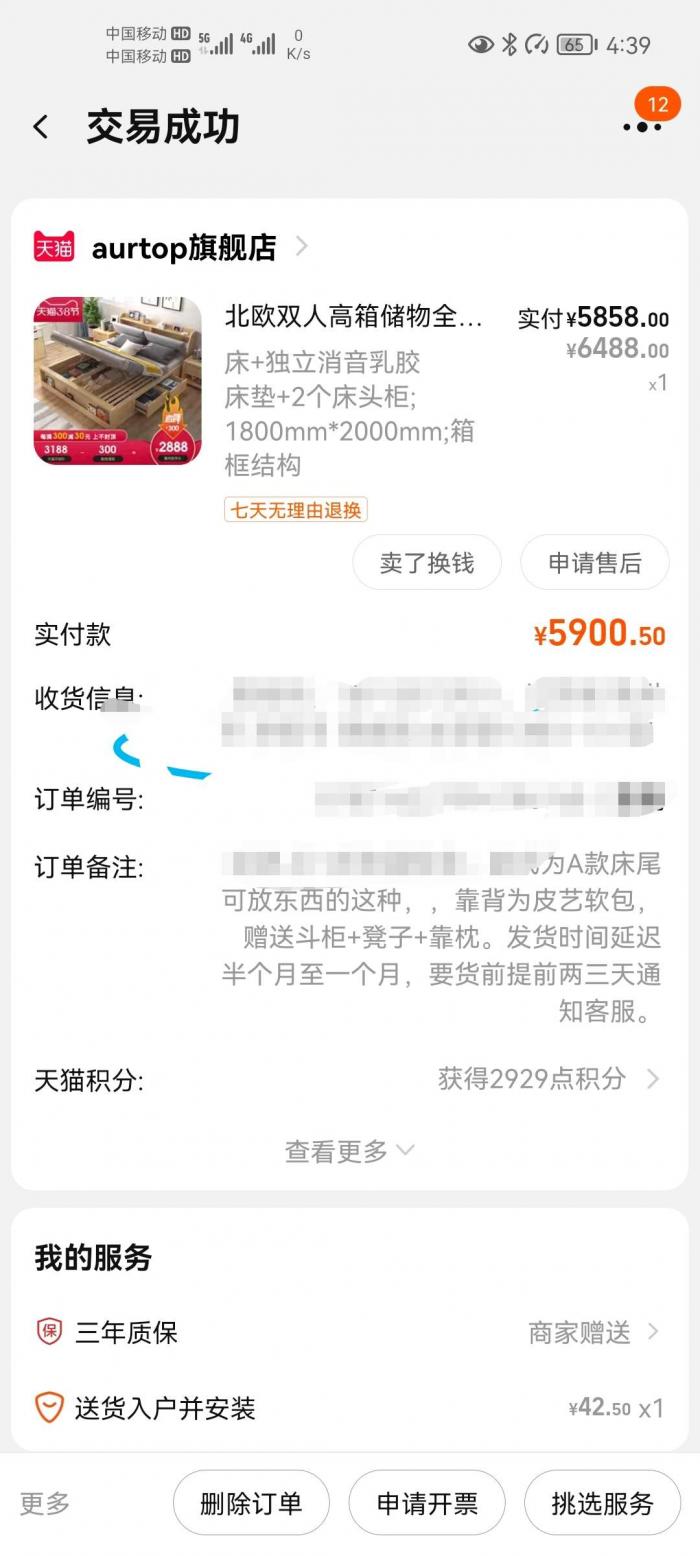Request an invoice via 申请开票
Screen dimensions: 700x1556
click(427, 1503)
